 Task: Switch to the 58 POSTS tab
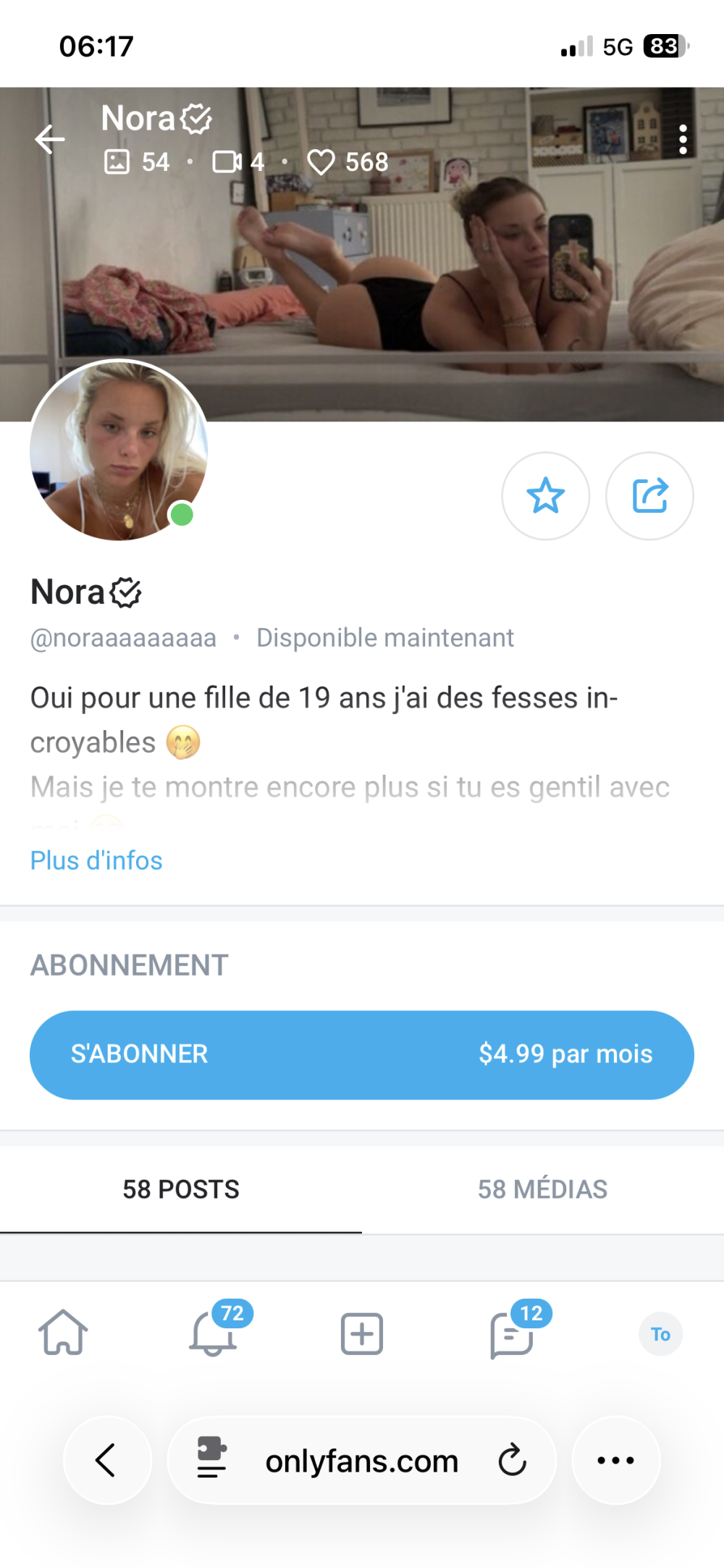pyautogui.click(x=181, y=1189)
